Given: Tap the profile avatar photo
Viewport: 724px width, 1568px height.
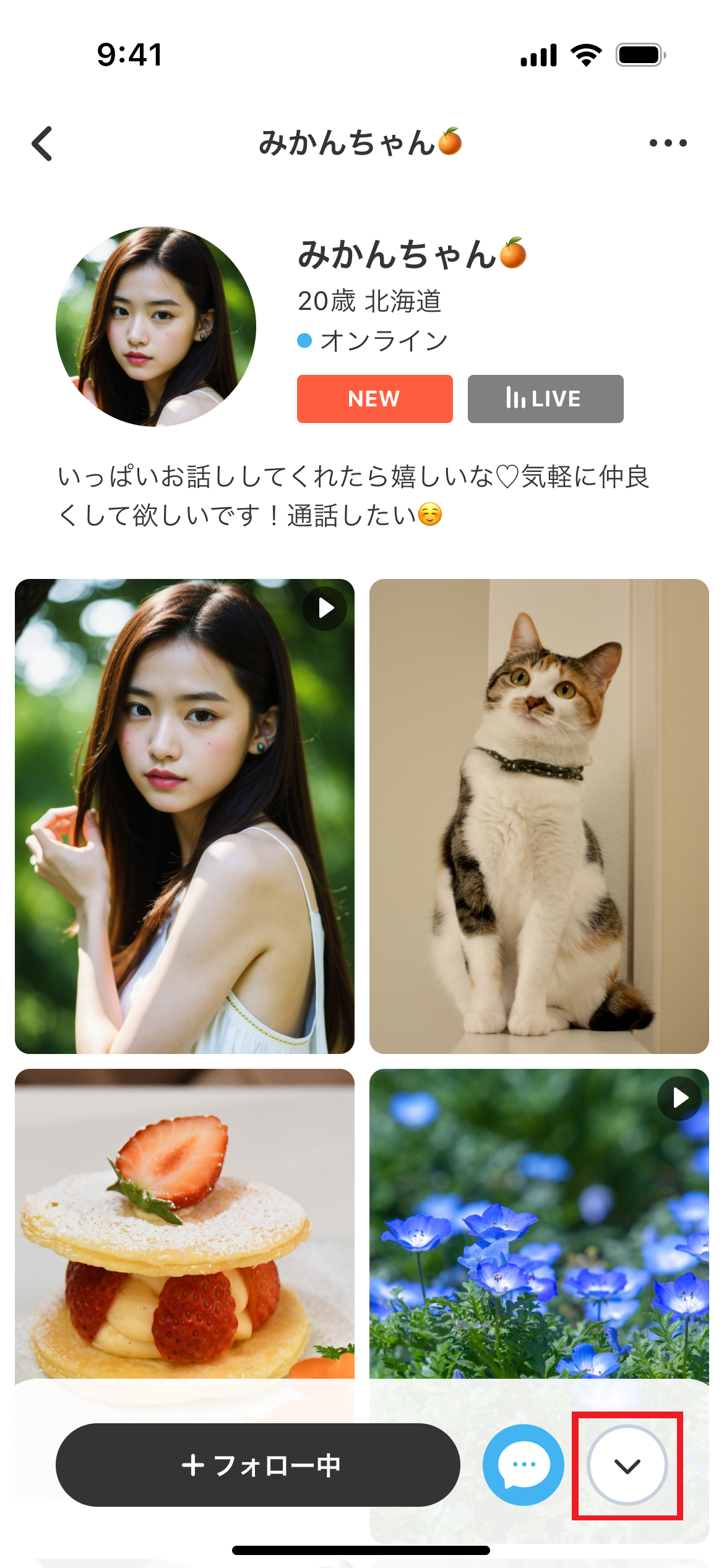Looking at the screenshot, I should tap(156, 327).
